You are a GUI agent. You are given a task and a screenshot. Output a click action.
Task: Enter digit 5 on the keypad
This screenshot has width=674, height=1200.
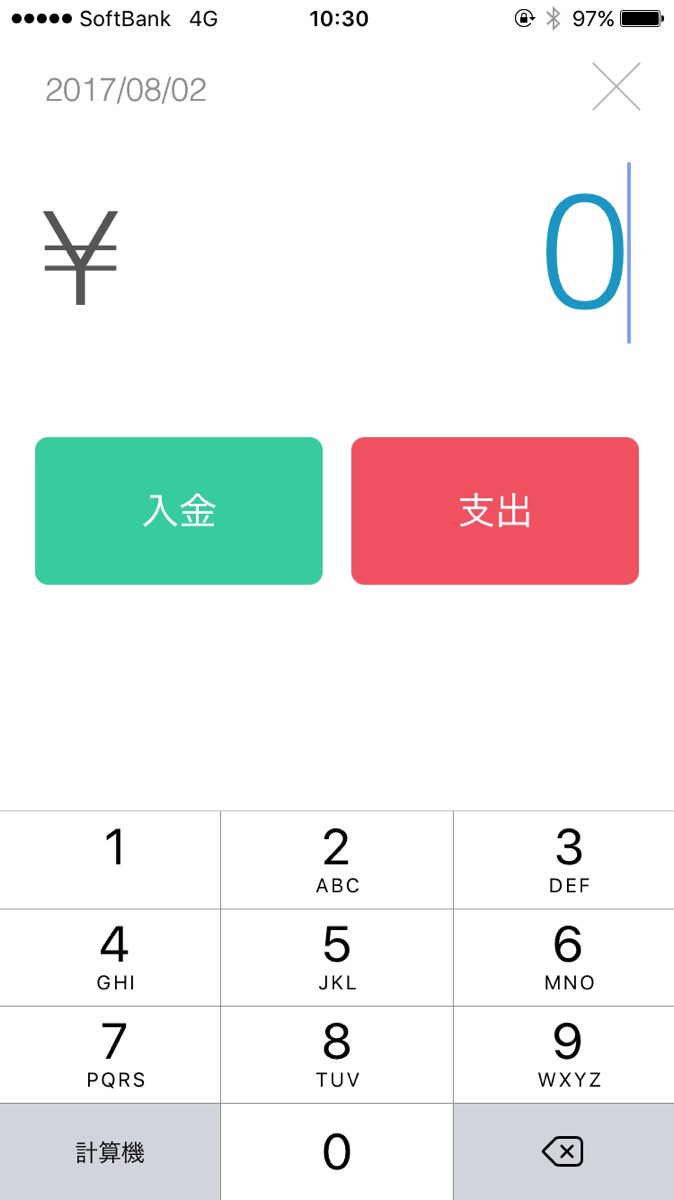(337, 957)
